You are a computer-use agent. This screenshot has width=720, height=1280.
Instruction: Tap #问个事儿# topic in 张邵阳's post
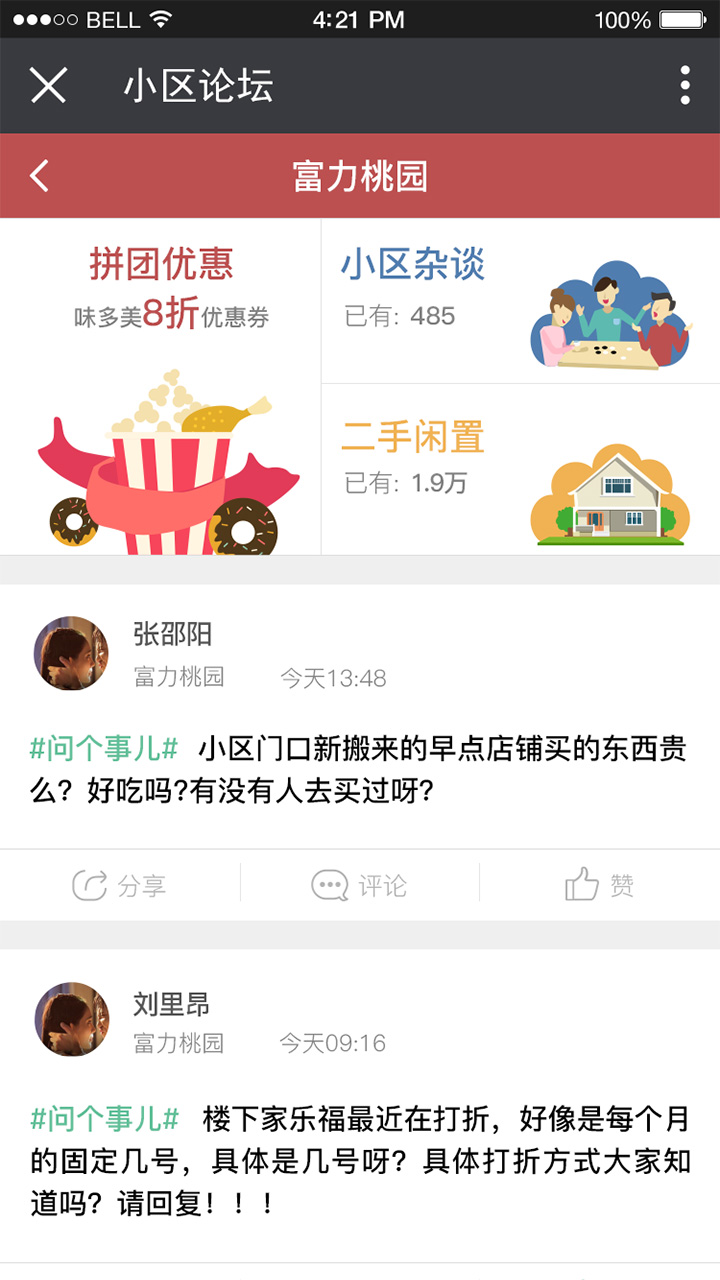[104, 749]
